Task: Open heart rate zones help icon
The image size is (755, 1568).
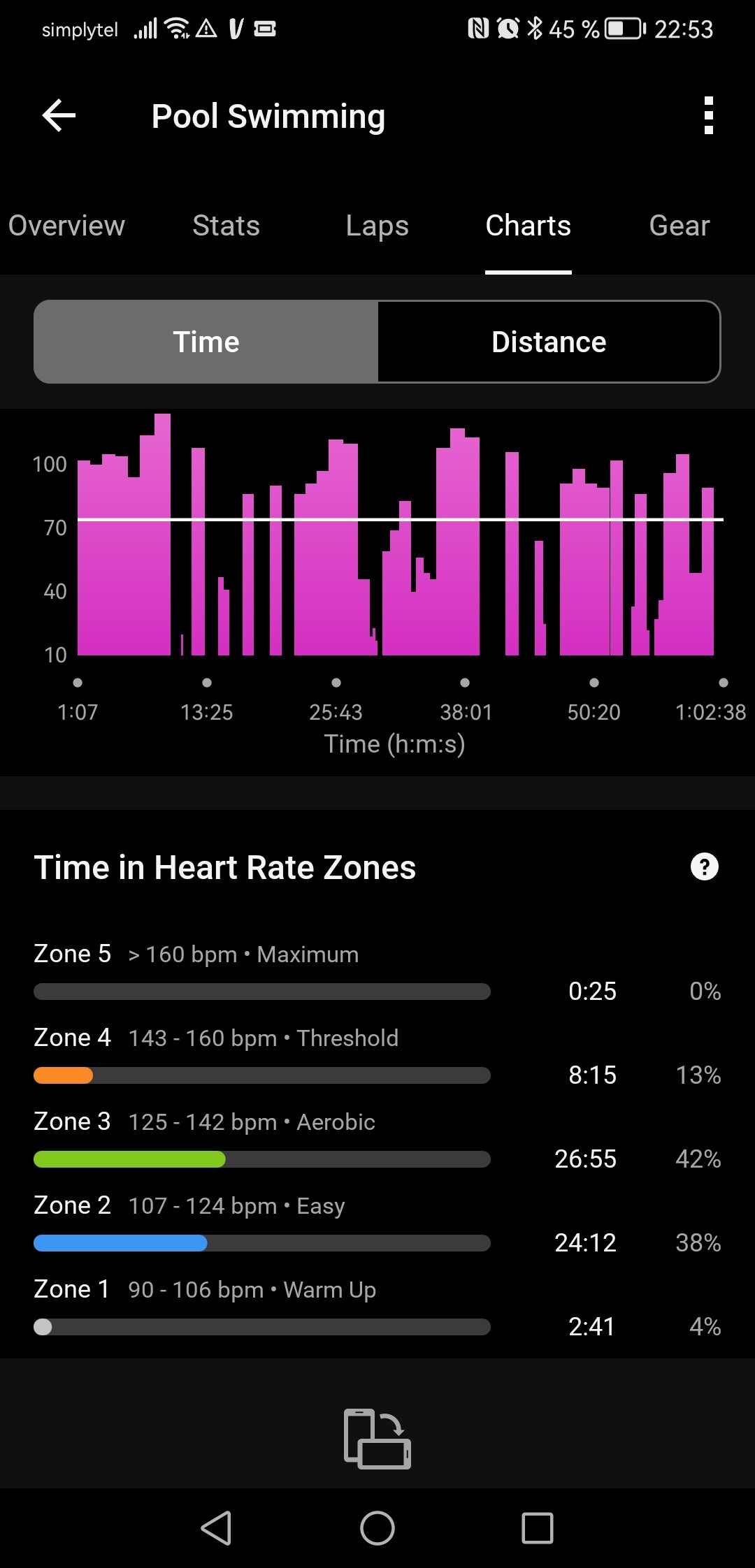Action: pos(704,866)
